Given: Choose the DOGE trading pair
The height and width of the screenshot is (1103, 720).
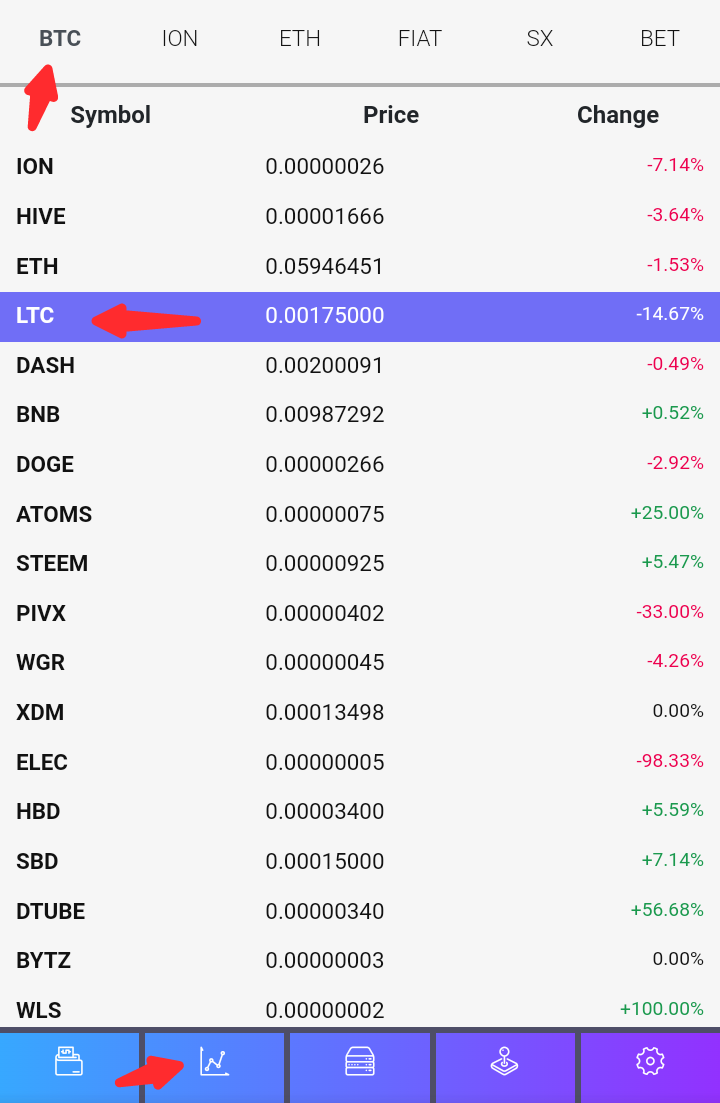Looking at the screenshot, I should tap(360, 465).
